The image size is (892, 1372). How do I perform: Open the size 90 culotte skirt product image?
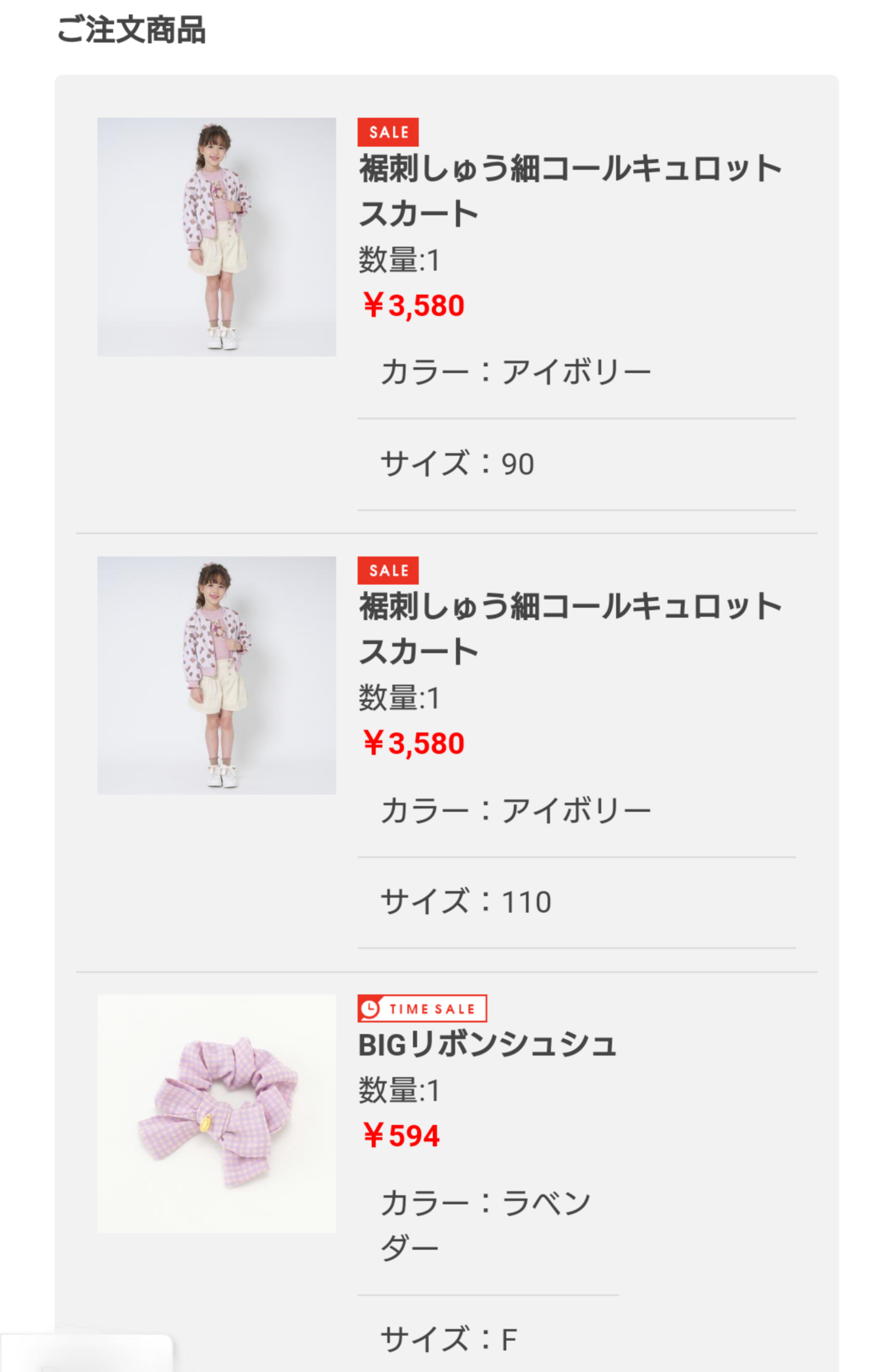[216, 237]
